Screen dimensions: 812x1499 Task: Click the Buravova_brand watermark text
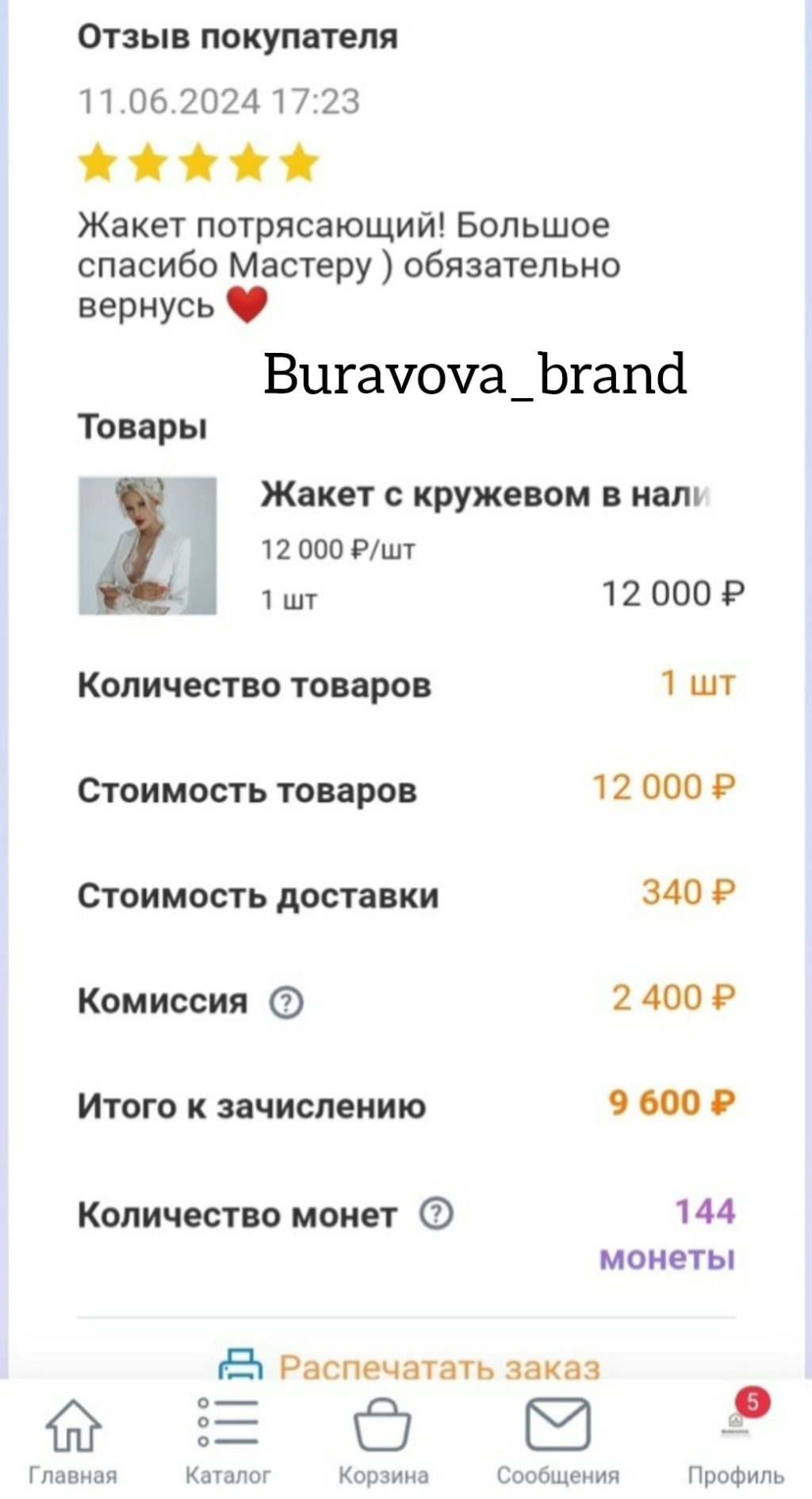[476, 374]
